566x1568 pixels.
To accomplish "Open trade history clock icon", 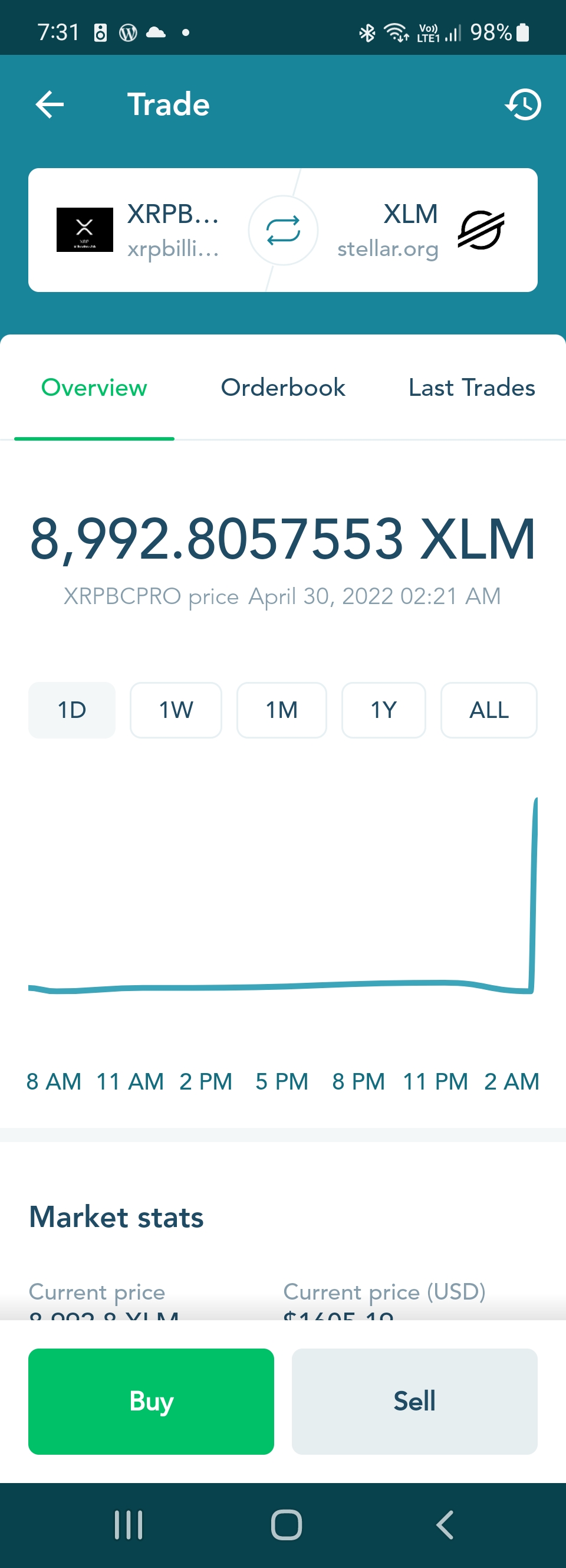I will pyautogui.click(x=523, y=104).
